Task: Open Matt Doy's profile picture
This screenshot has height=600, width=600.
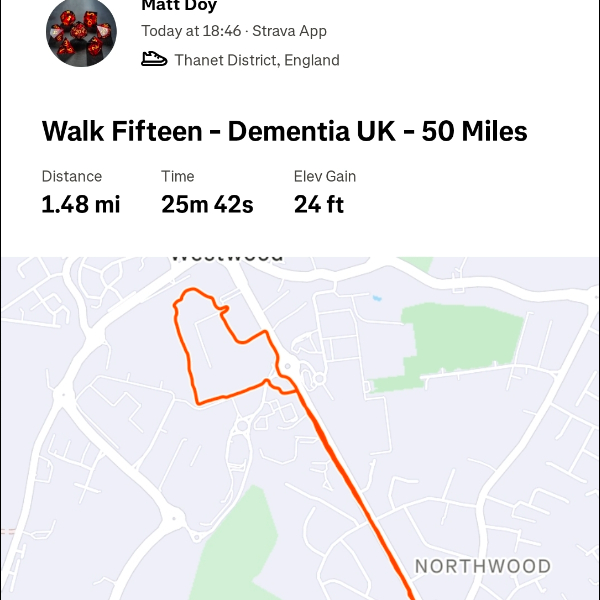Action: pos(81,34)
